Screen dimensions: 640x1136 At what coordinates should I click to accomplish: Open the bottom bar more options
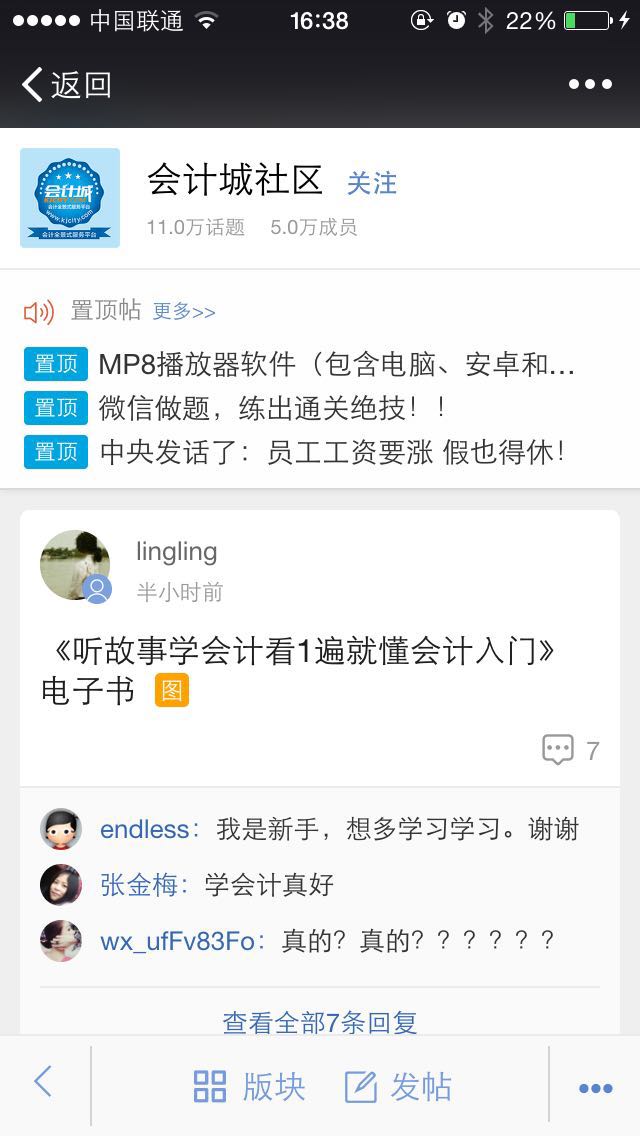coord(595,1088)
